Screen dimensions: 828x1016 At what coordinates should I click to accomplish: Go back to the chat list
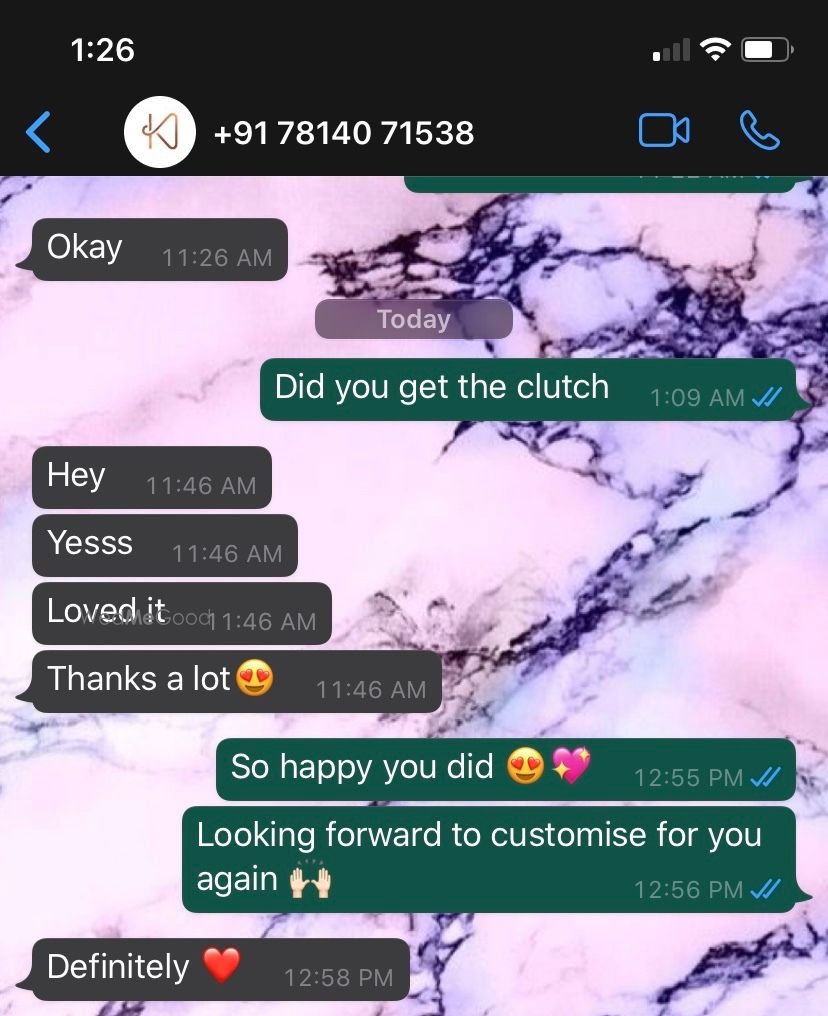pos(38,132)
